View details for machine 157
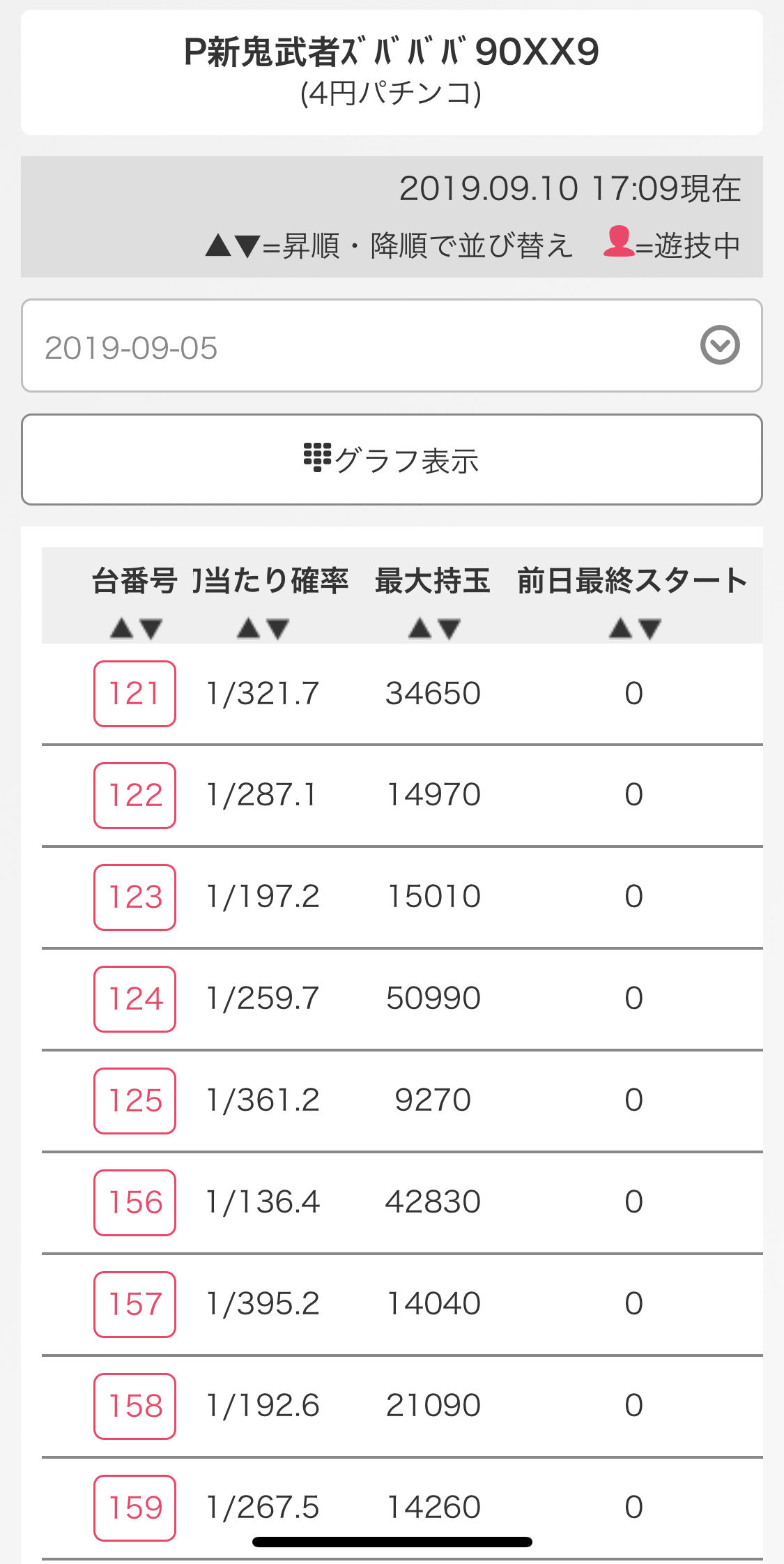 134,1305
